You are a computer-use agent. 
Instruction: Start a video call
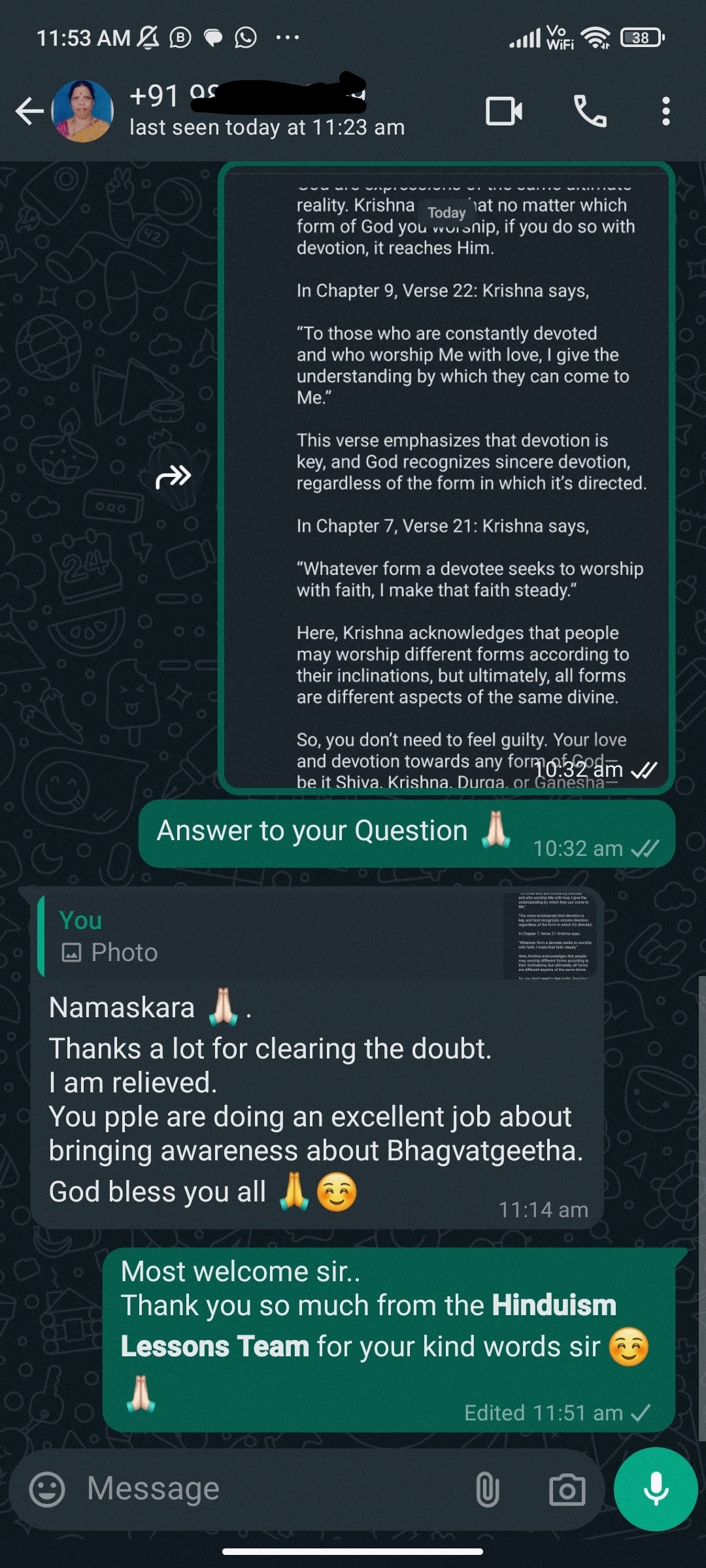504,111
